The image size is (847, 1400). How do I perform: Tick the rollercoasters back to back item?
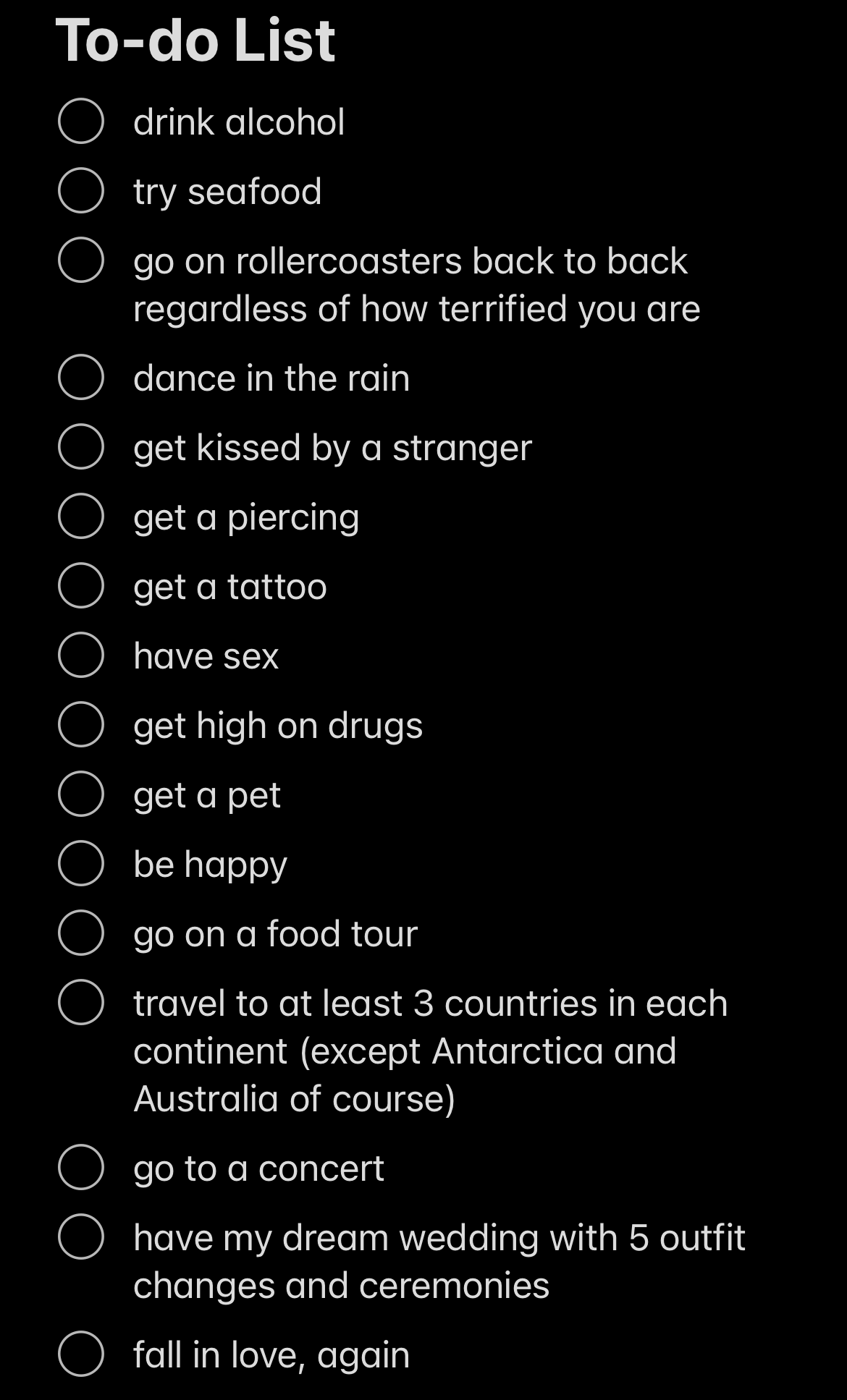pos(80,260)
